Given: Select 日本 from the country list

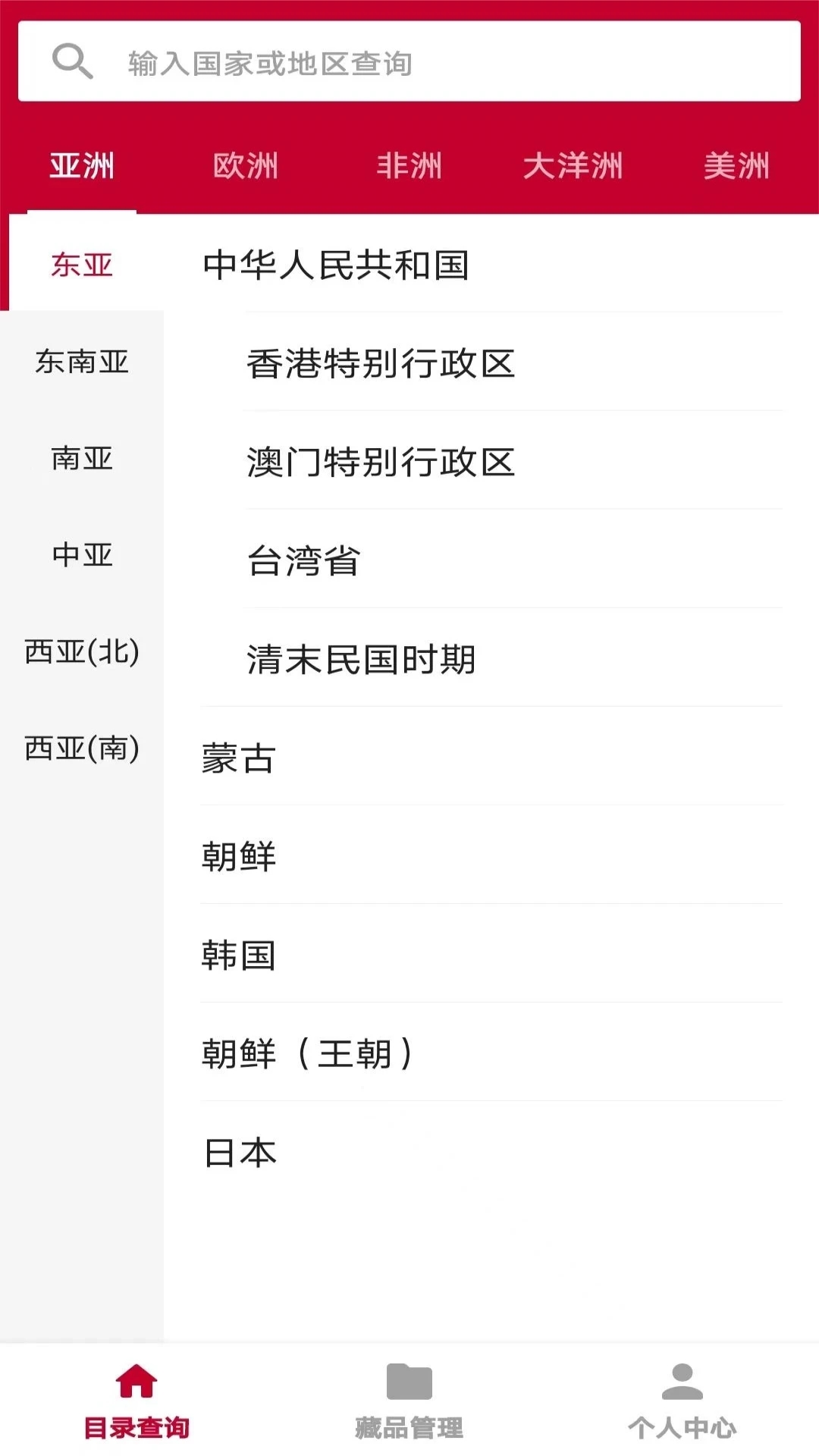Looking at the screenshot, I should [240, 1152].
